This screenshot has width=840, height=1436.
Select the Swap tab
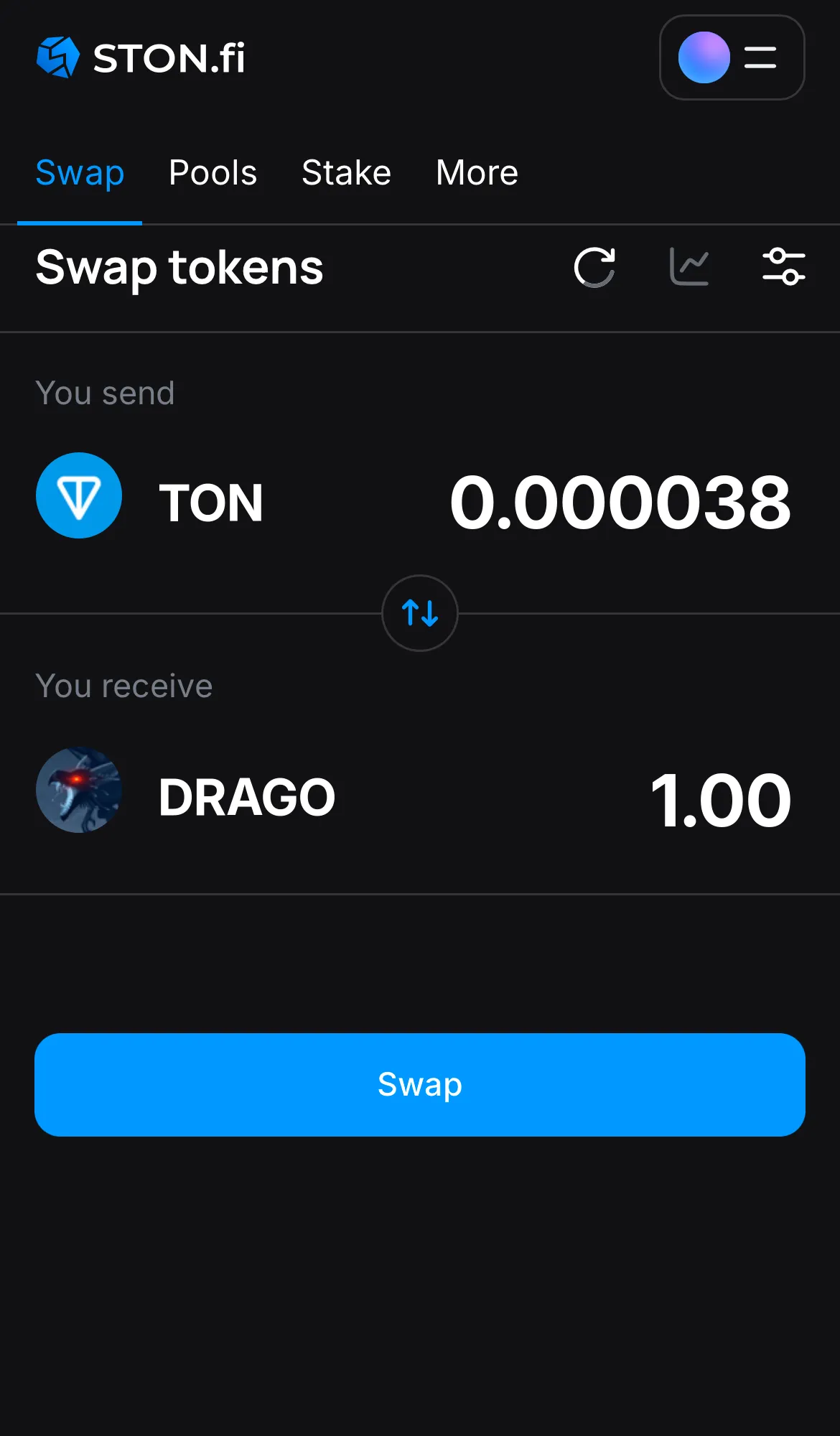(80, 172)
